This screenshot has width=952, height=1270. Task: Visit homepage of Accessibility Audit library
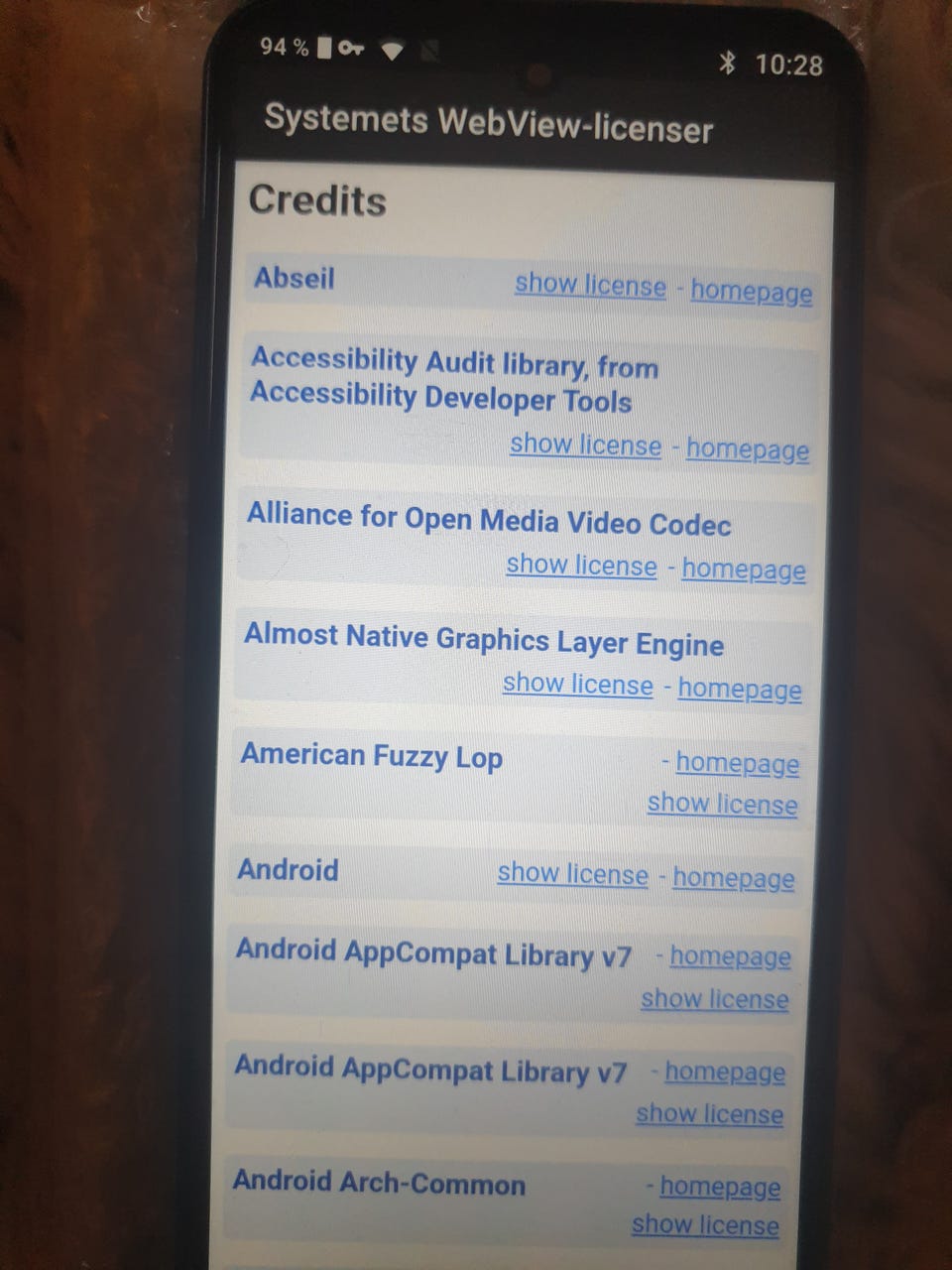click(x=747, y=449)
